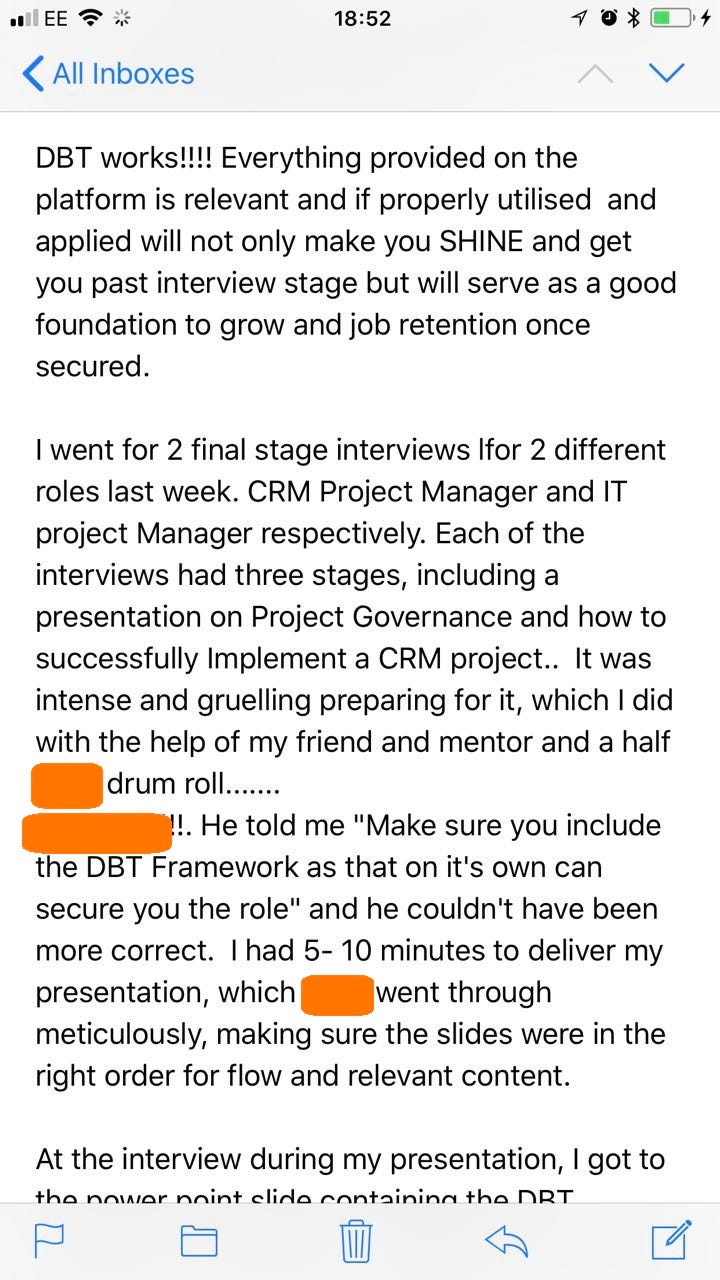Jump to the next email with the down arrow
Screen dimensions: 720x1280
point(666,73)
